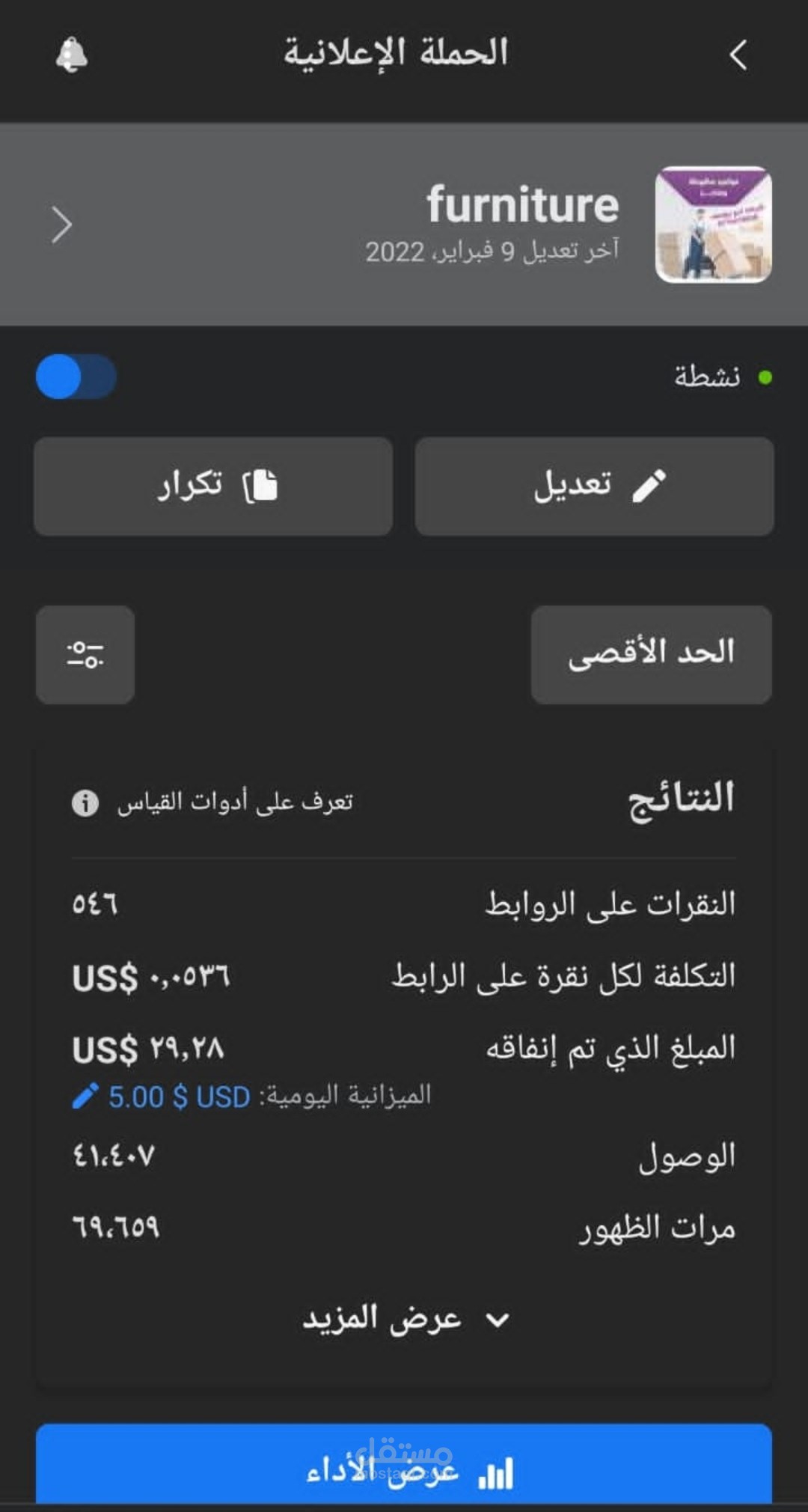Open the filters adjustment icon below the buttons

pos(85,655)
